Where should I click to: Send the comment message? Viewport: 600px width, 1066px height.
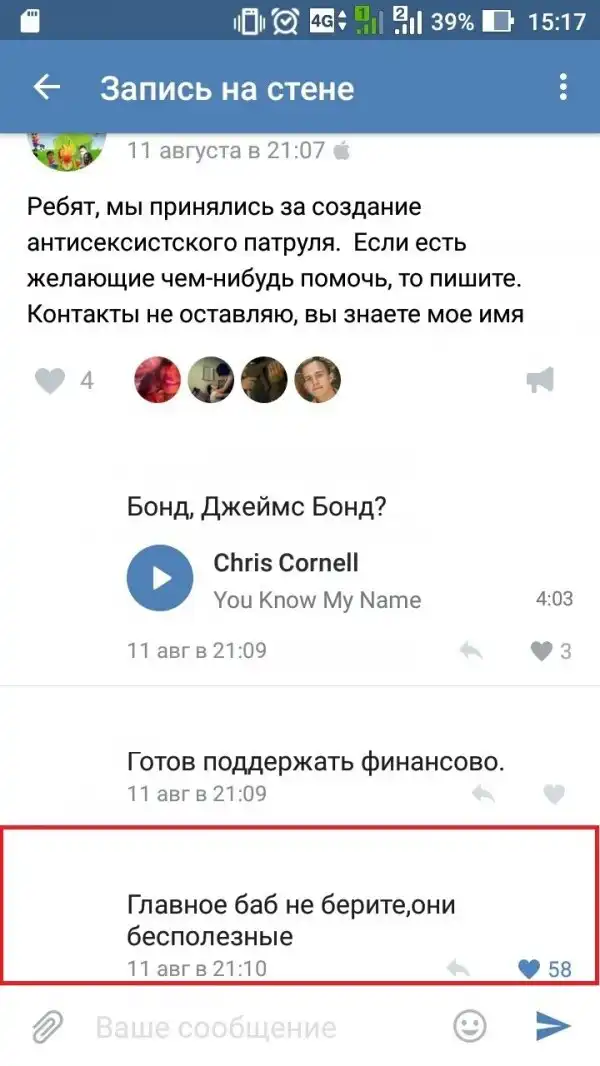click(x=552, y=1026)
